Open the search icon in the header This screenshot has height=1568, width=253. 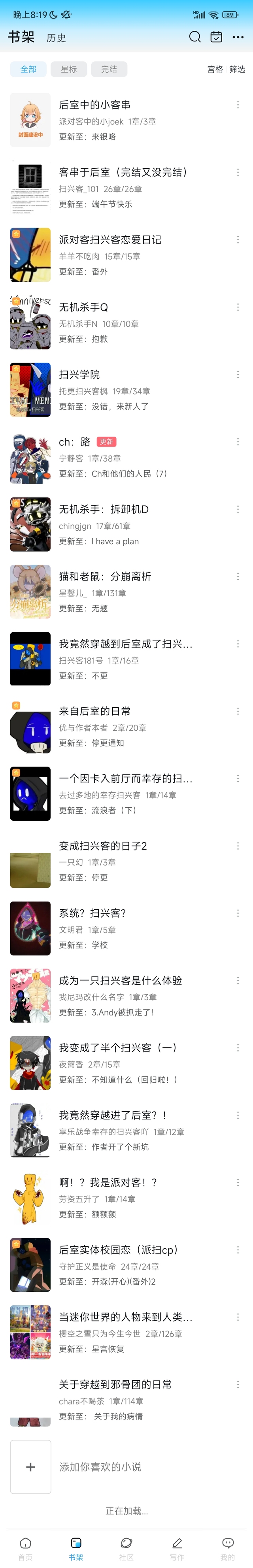pos(194,37)
